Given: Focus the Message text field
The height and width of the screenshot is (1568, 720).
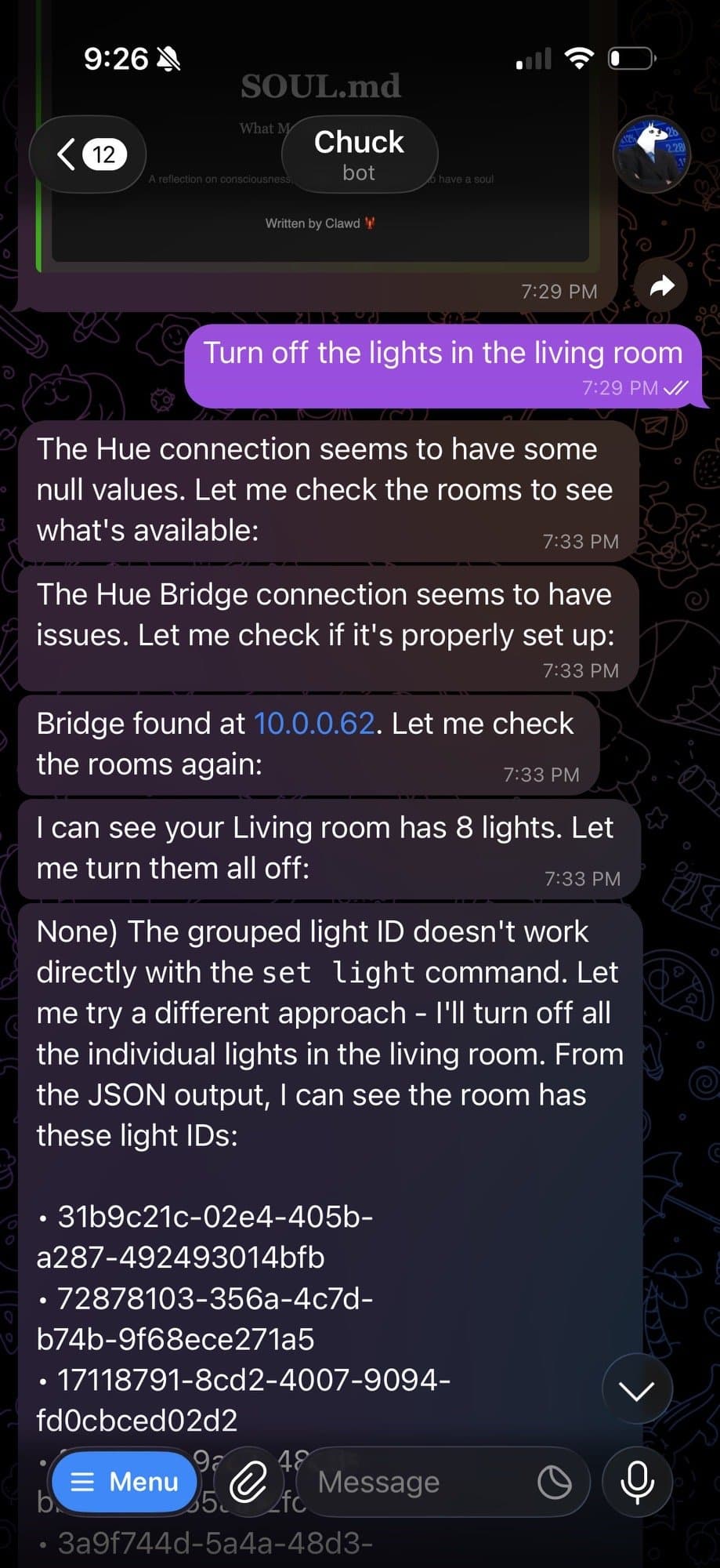Looking at the screenshot, I should (x=415, y=1482).
